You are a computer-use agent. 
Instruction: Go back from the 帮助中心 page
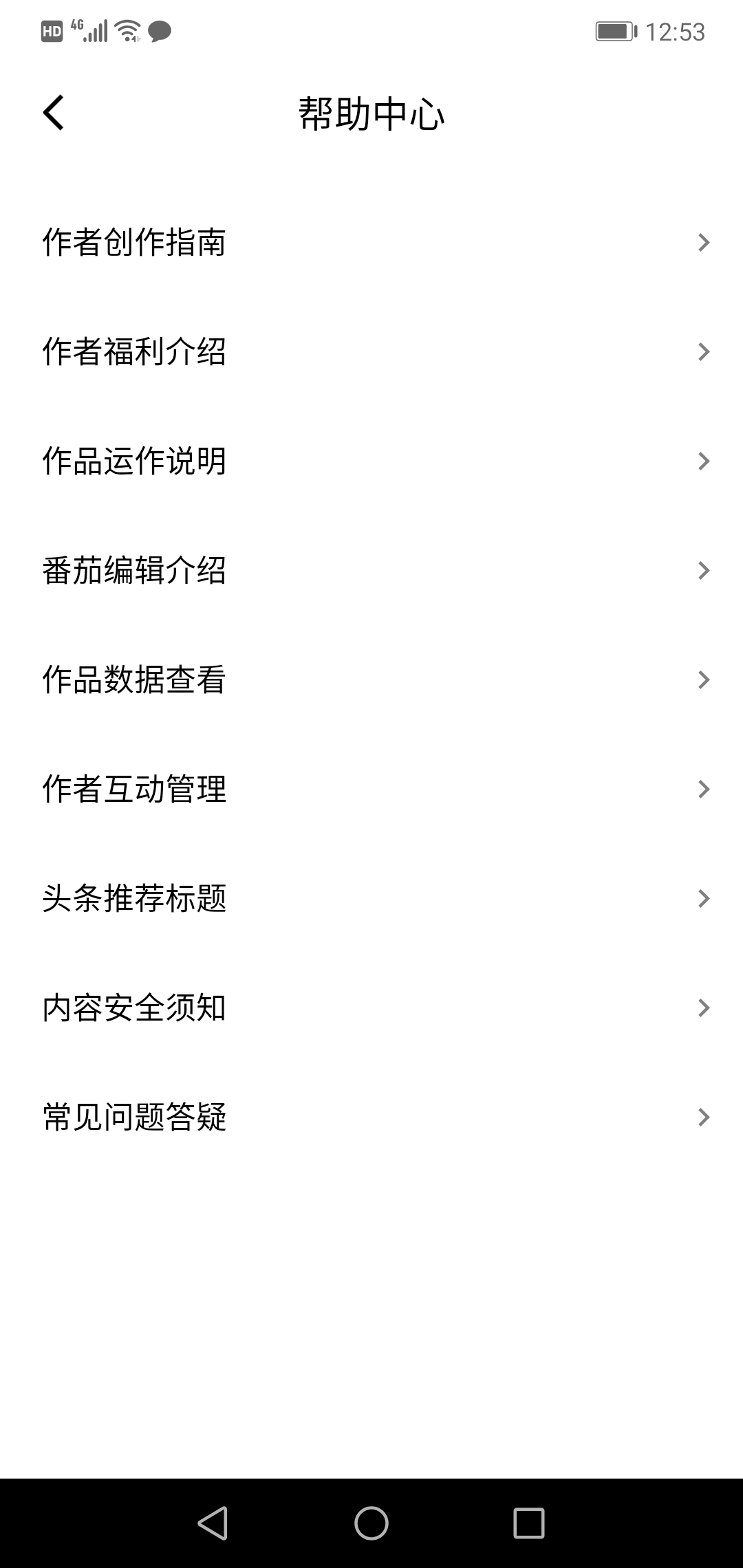(54, 113)
